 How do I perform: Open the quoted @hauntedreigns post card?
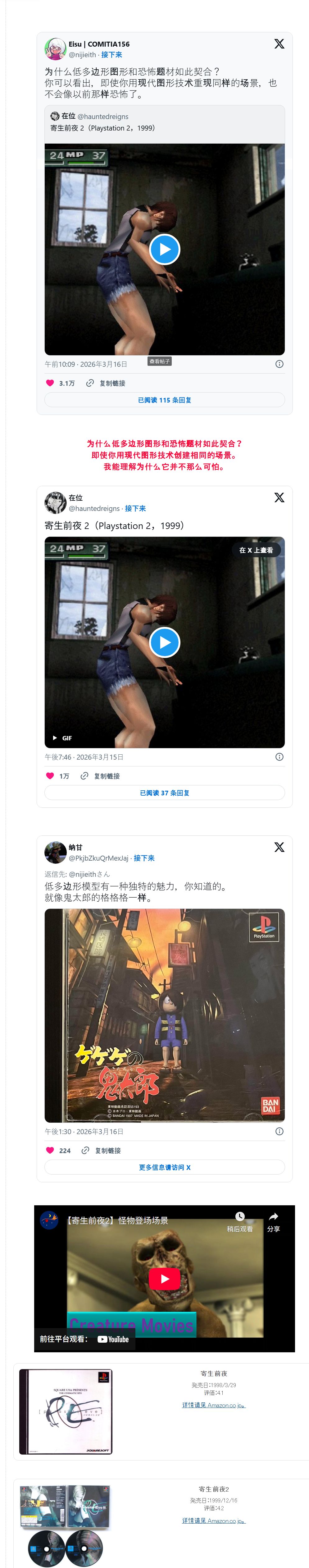pos(164,122)
